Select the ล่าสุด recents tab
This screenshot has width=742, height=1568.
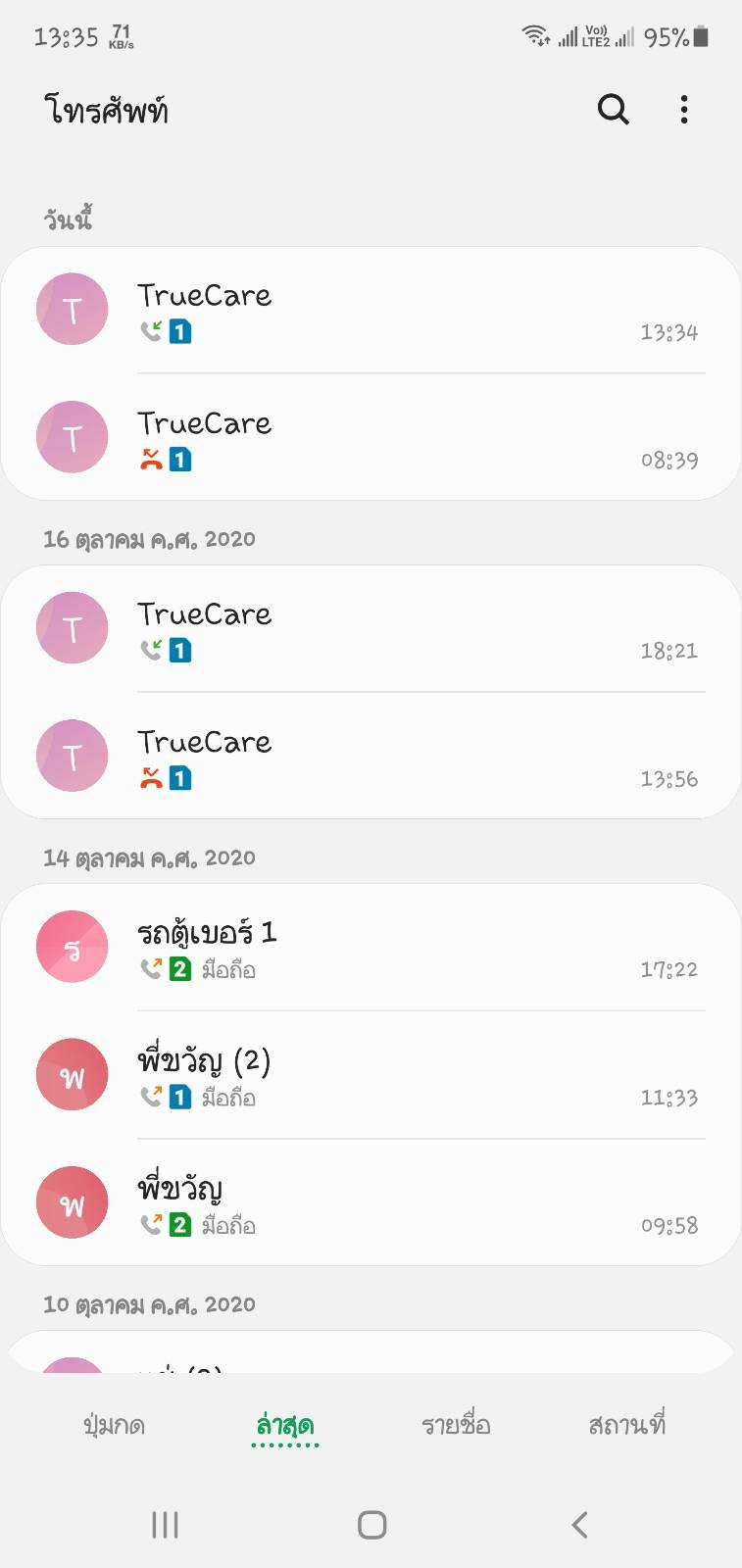[x=285, y=1425]
